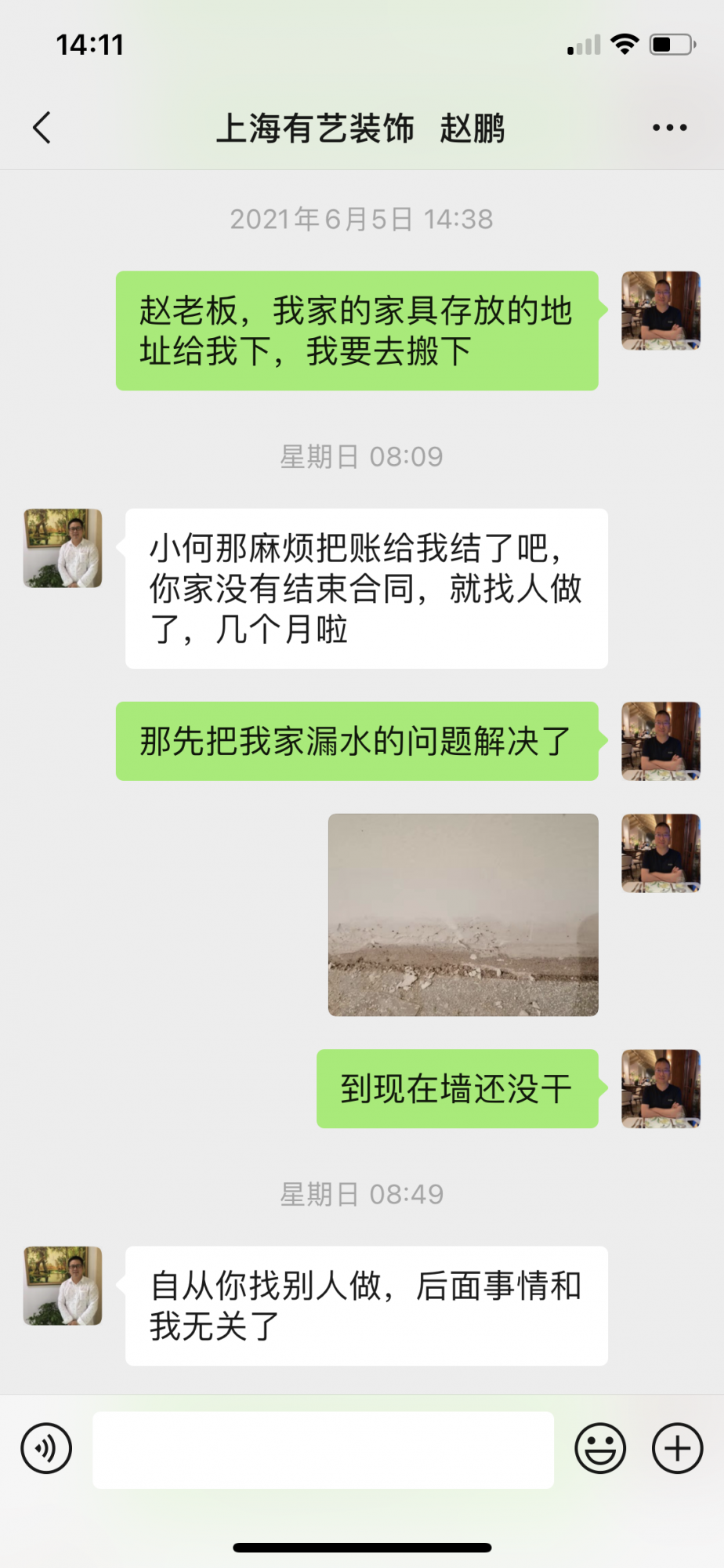Open the emoji sticker panel
Screen dimensions: 724x1568
click(600, 1448)
